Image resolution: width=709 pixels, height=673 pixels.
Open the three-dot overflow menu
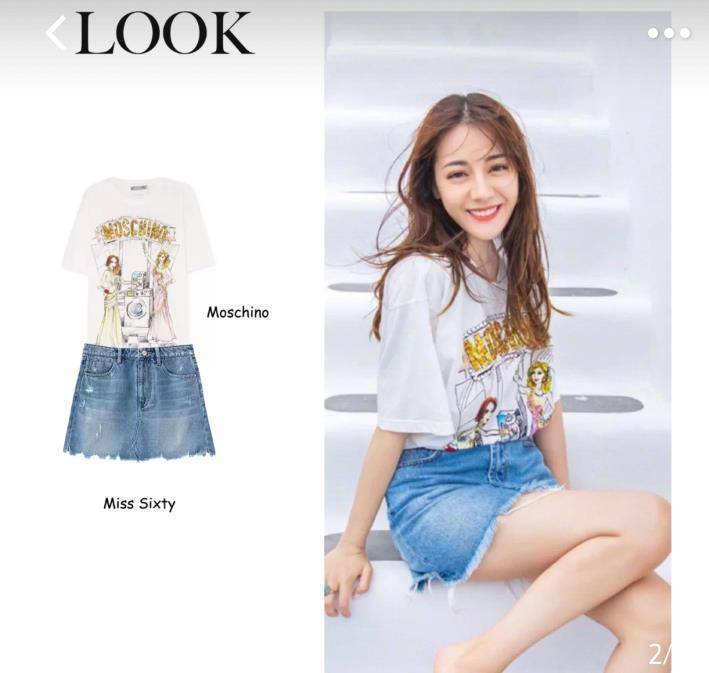668,33
